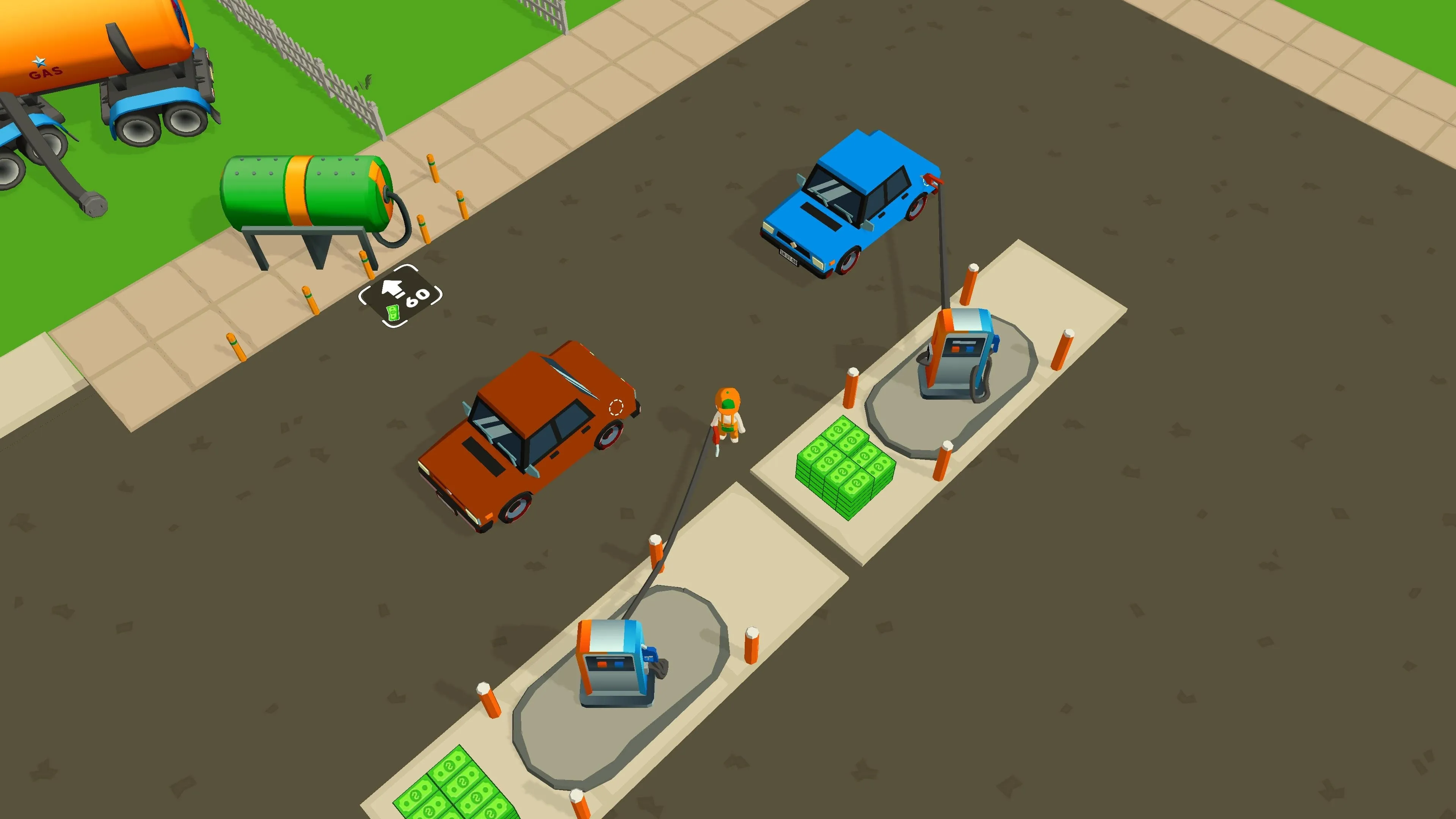Tap the 60 cash upgrade pad
The height and width of the screenshot is (819, 1456).
pyautogui.click(x=401, y=296)
